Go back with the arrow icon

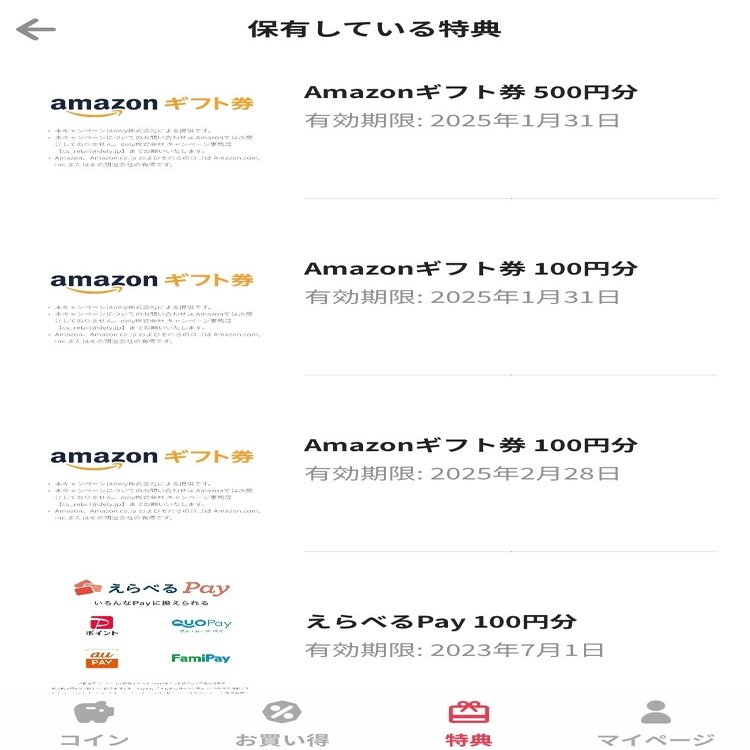pyautogui.click(x=36, y=30)
